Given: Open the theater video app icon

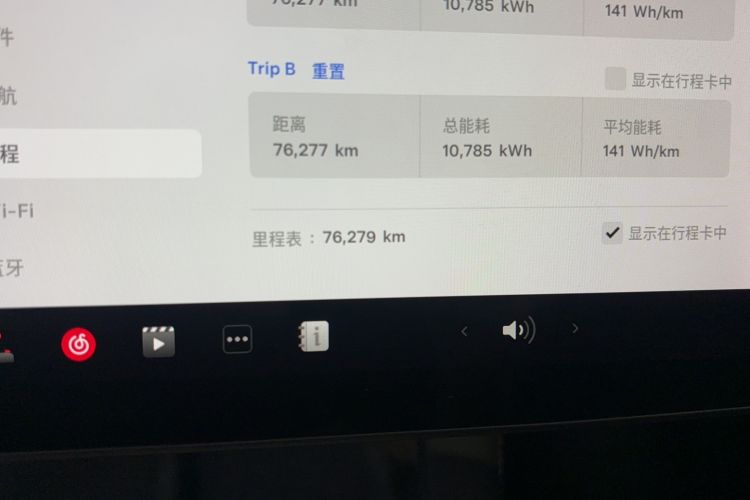Looking at the screenshot, I should point(158,342).
